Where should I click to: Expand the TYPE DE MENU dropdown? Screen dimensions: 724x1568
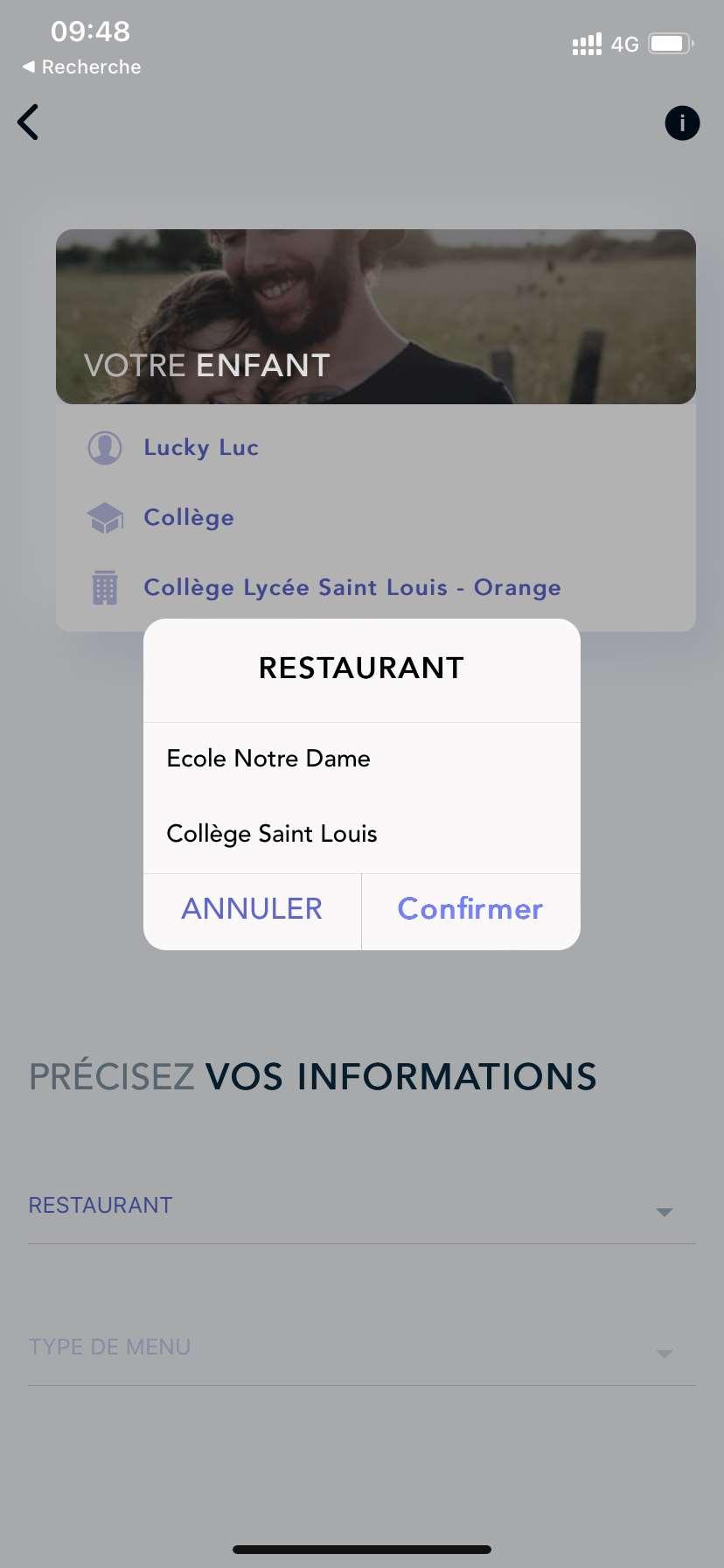[x=361, y=1349]
